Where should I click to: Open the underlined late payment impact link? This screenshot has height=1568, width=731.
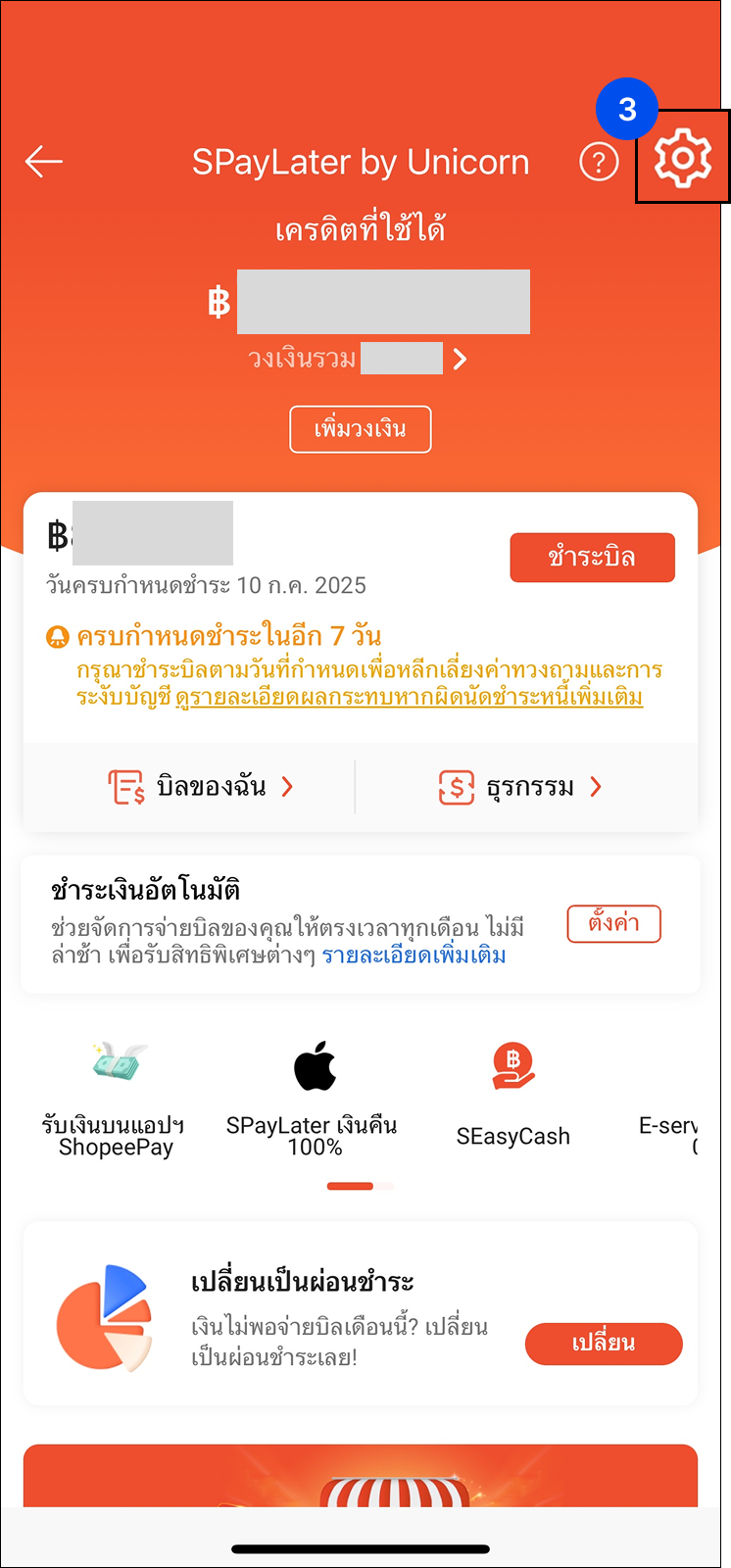click(x=409, y=698)
